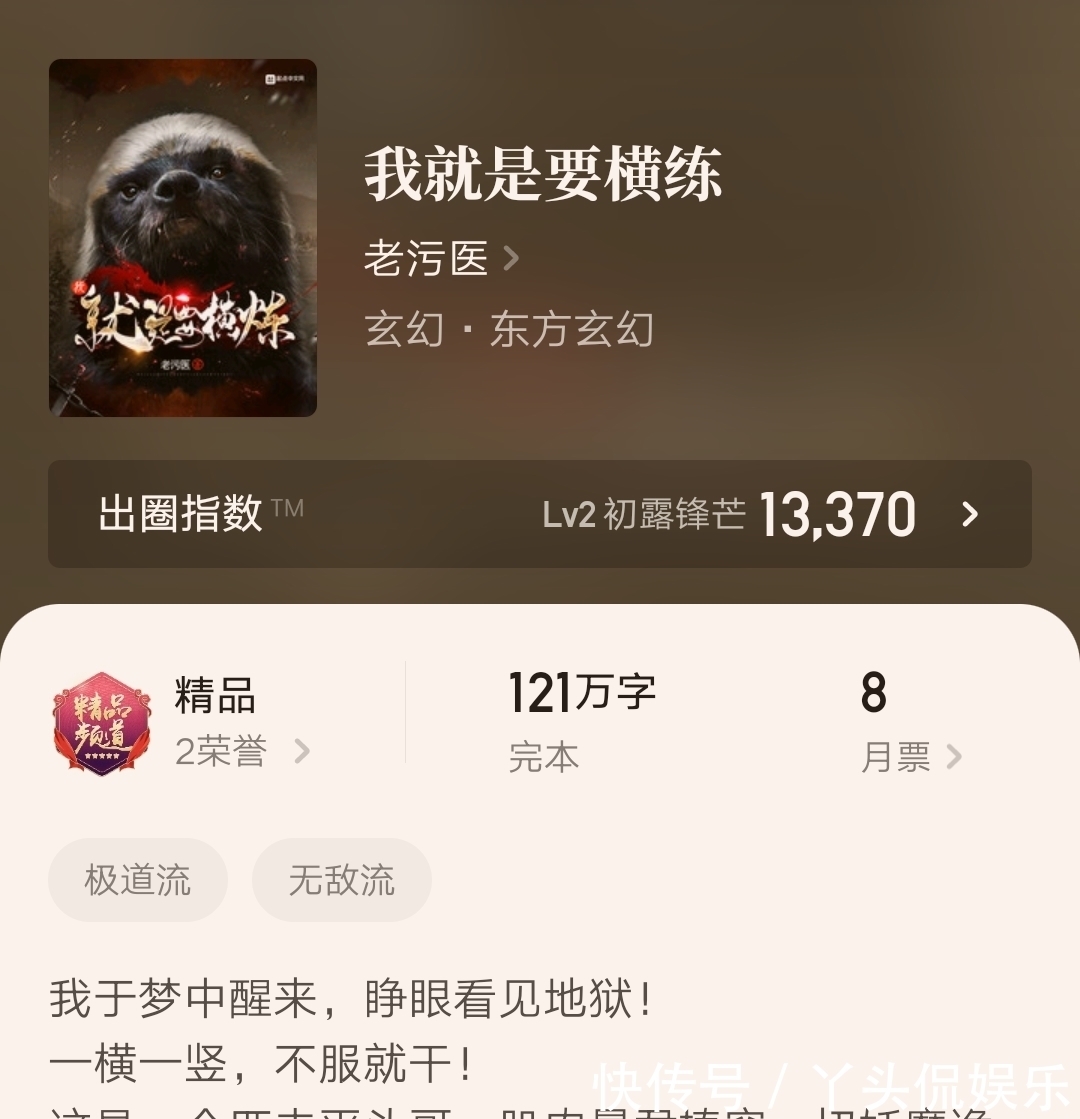Open the 13,370 index score
Screen dimensions: 1080x1119
pyautogui.click(x=840, y=514)
